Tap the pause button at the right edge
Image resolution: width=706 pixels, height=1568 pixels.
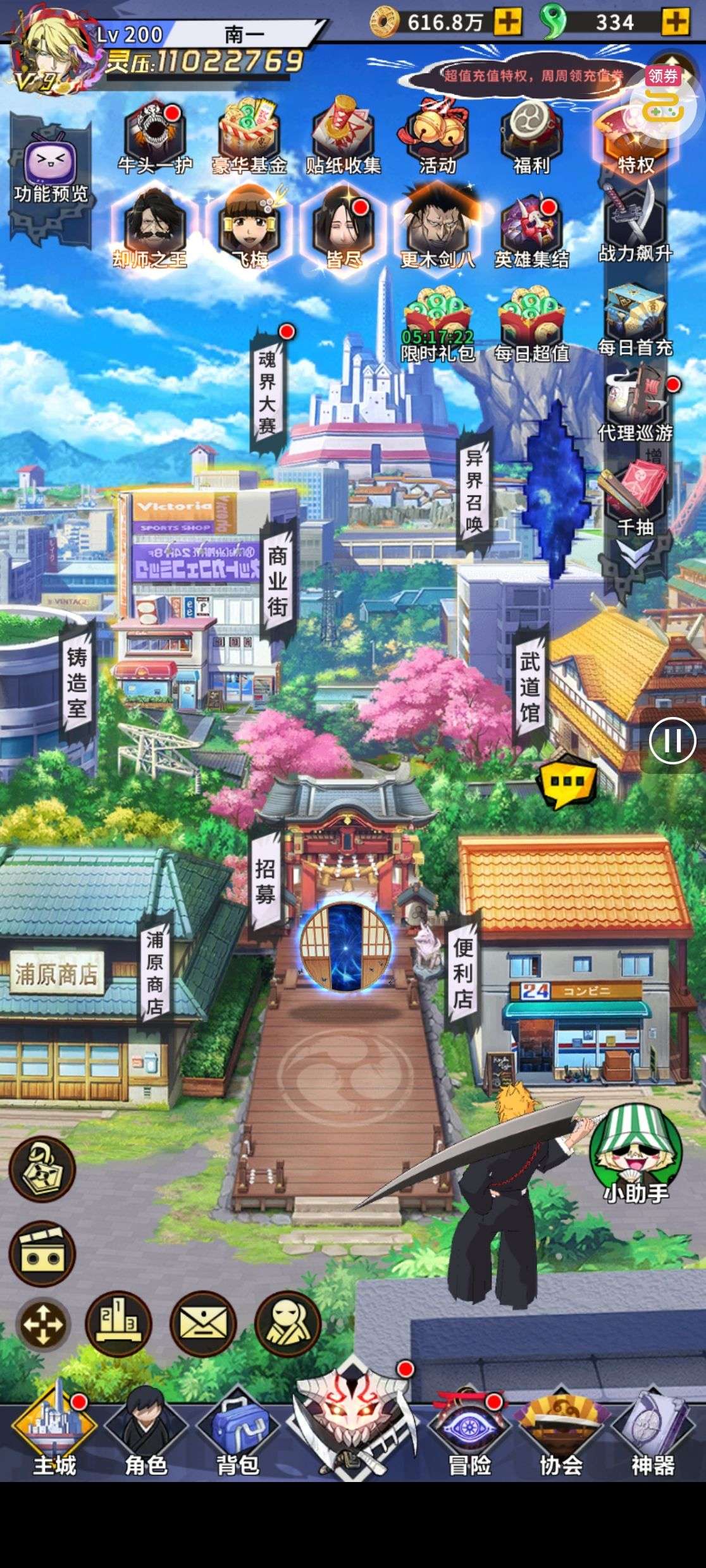(x=672, y=740)
